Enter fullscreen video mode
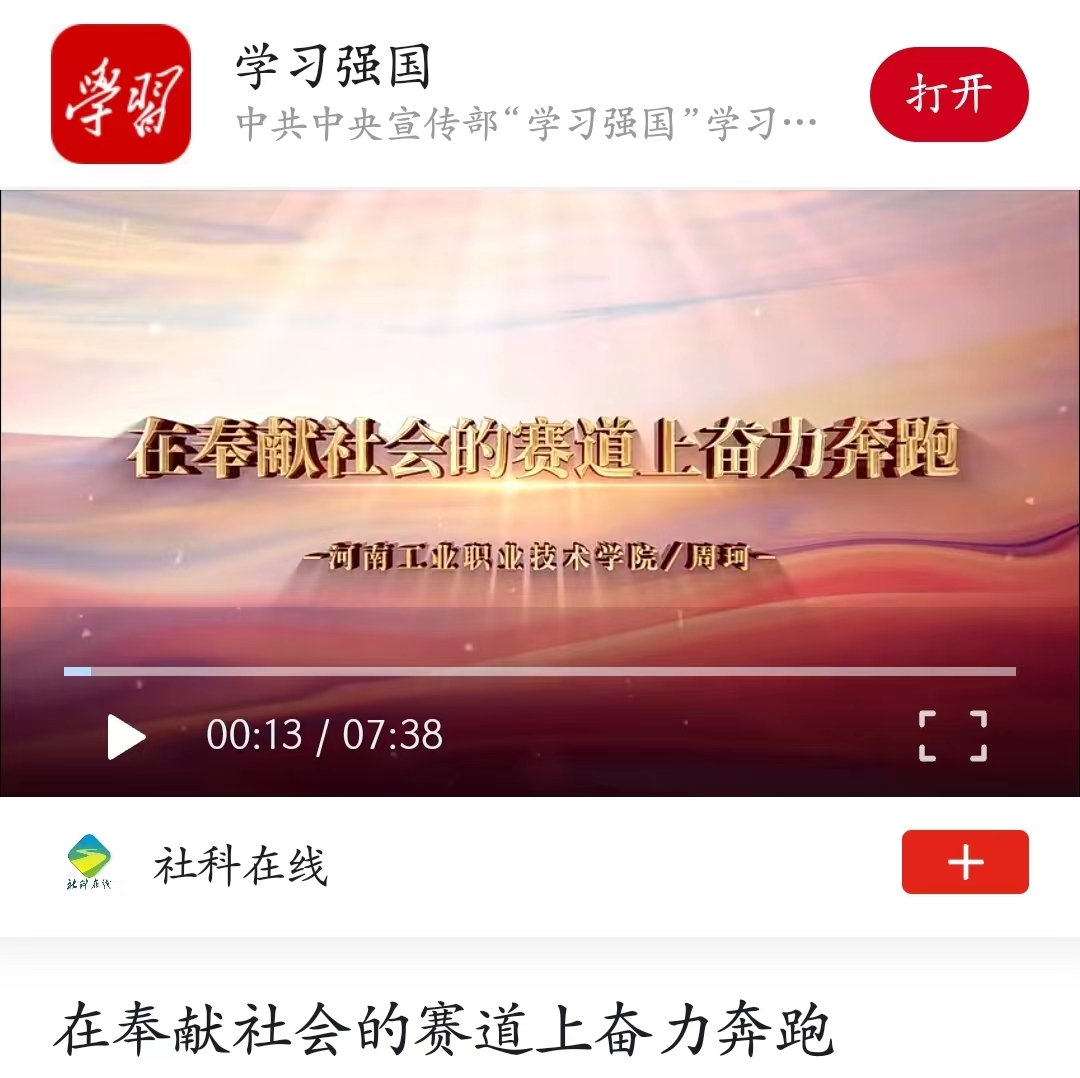Image resolution: width=1080 pixels, height=1078 pixels. click(952, 737)
